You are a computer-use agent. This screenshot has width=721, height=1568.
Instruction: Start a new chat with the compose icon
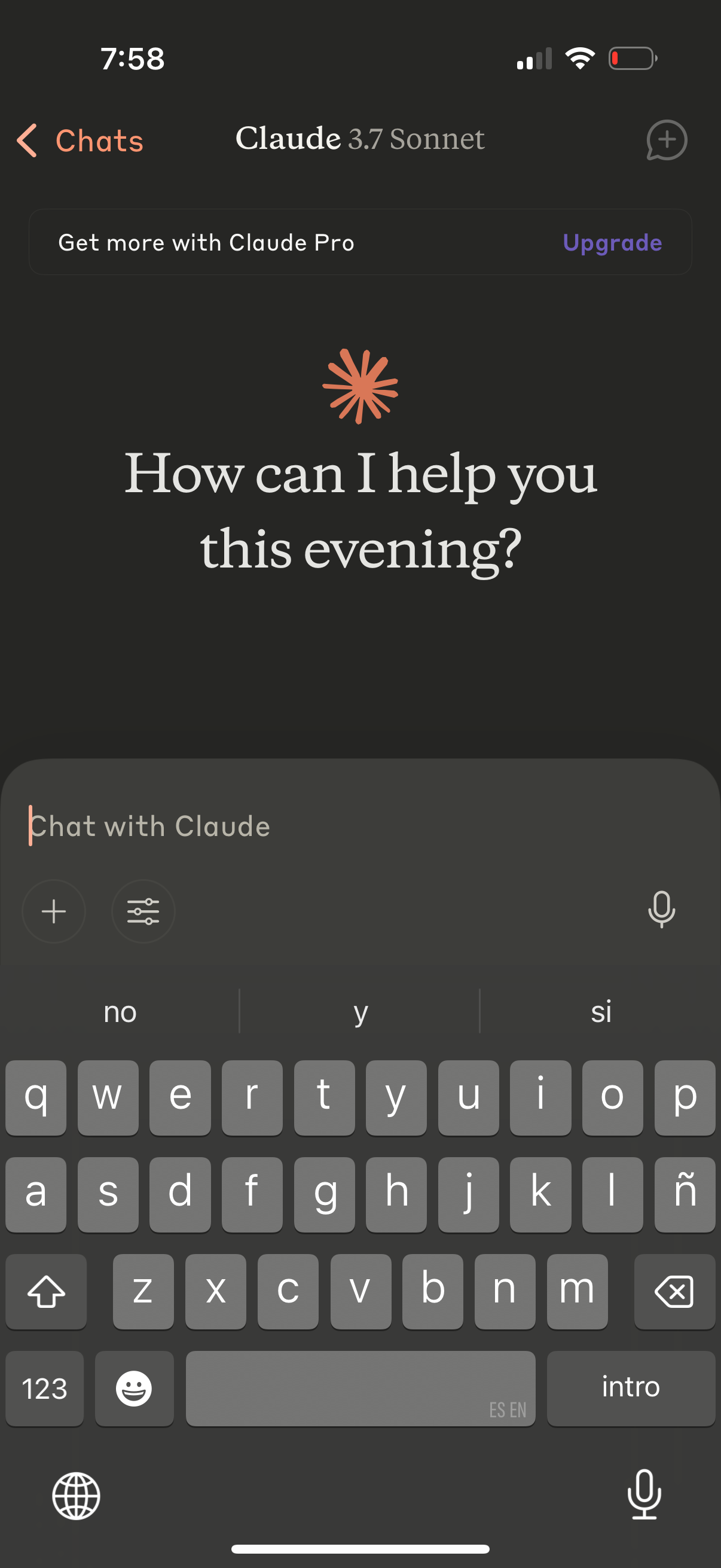[667, 140]
